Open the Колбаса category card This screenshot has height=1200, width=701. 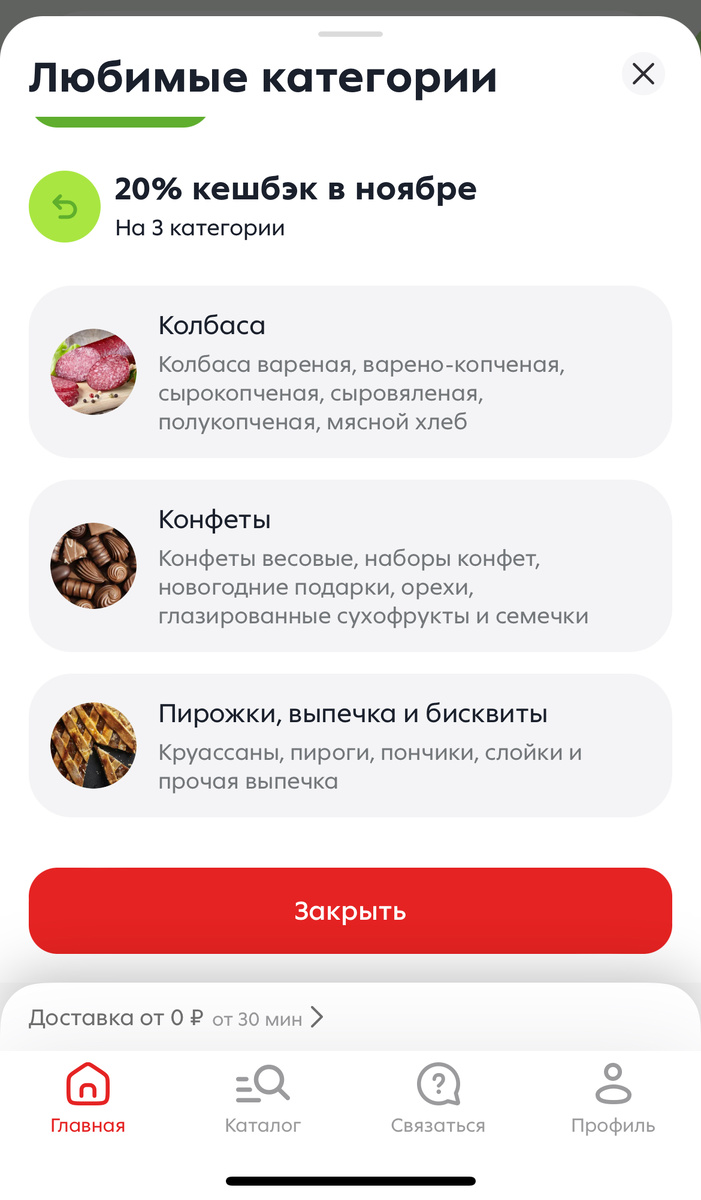[350, 372]
